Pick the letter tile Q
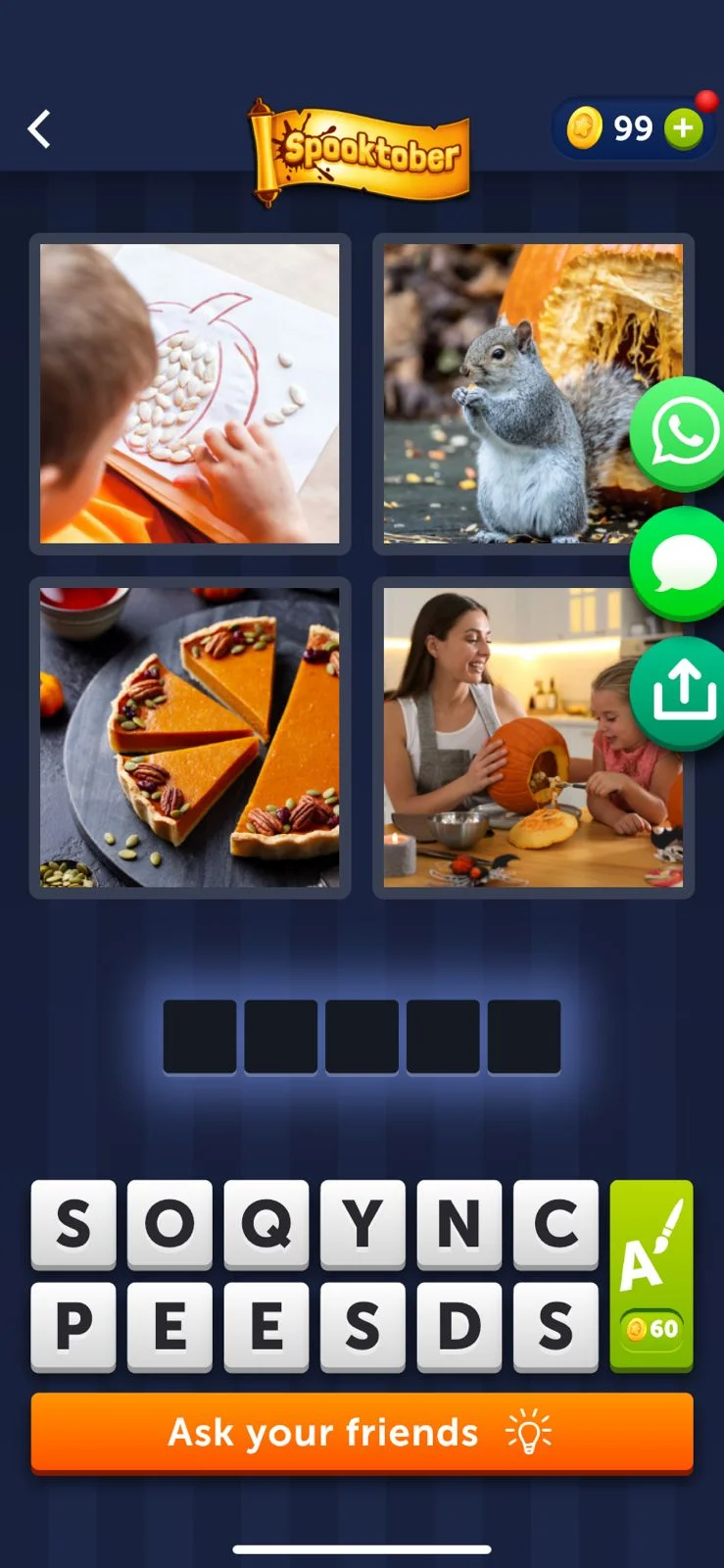Viewport: 724px width, 1568px height. [x=265, y=1224]
